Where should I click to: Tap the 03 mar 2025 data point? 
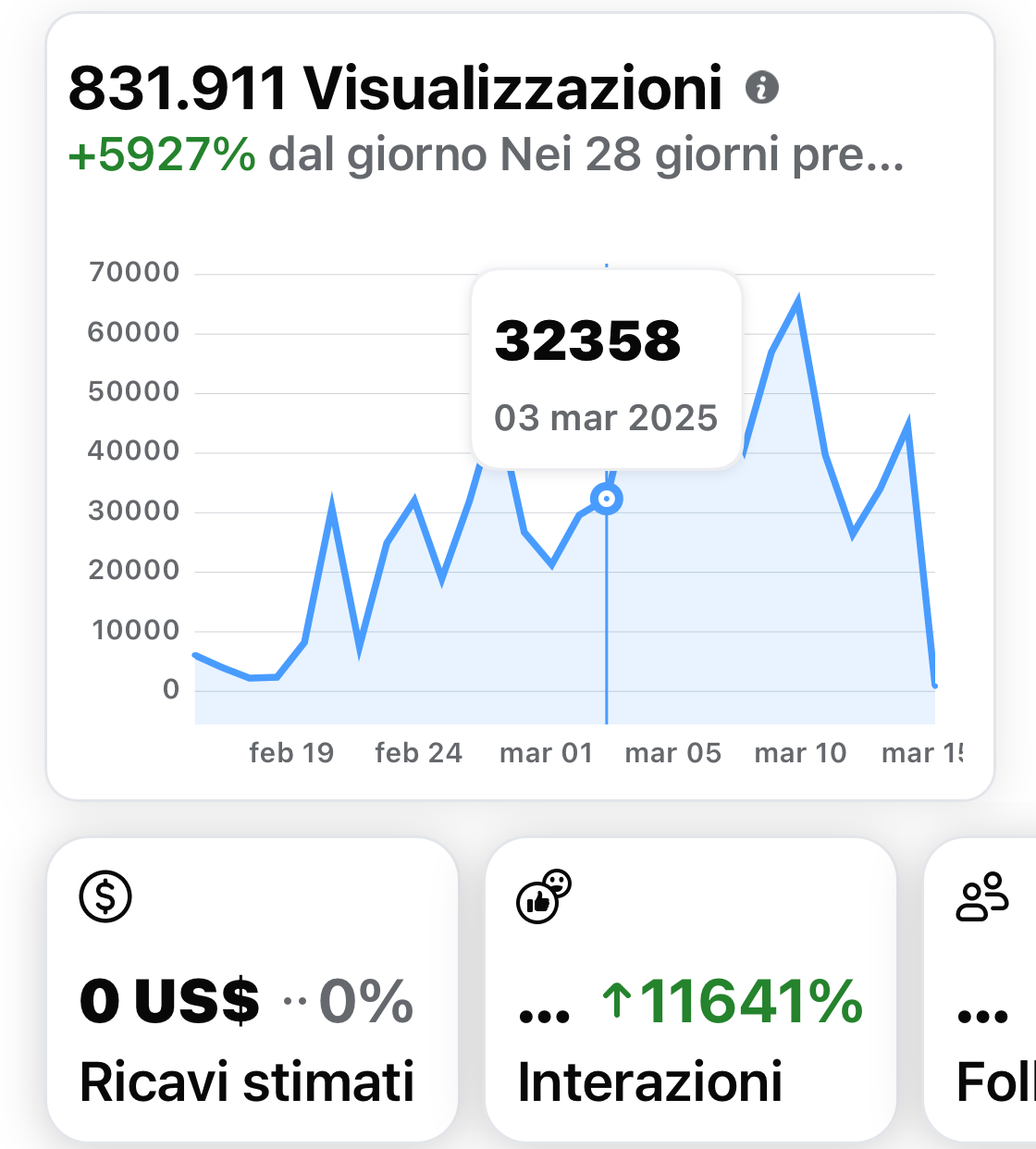[607, 500]
